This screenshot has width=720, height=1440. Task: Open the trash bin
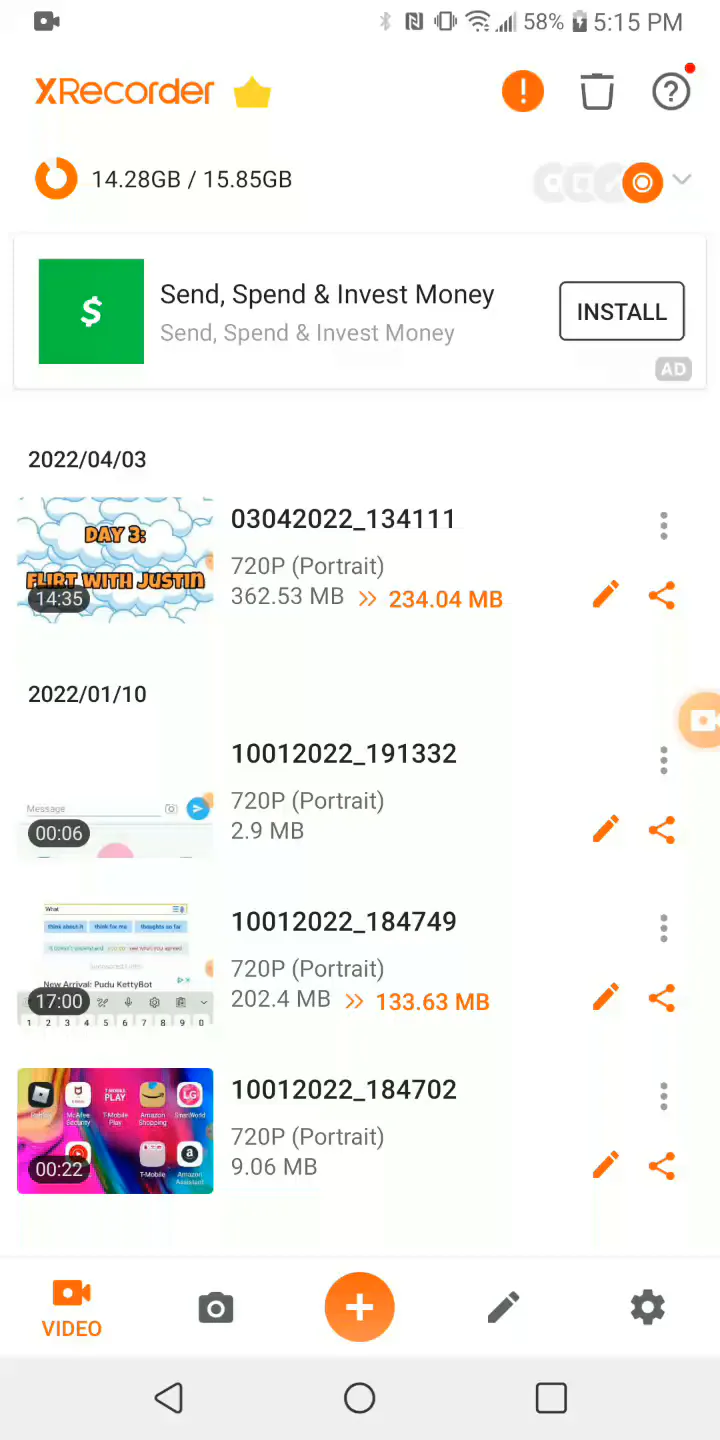[x=597, y=92]
